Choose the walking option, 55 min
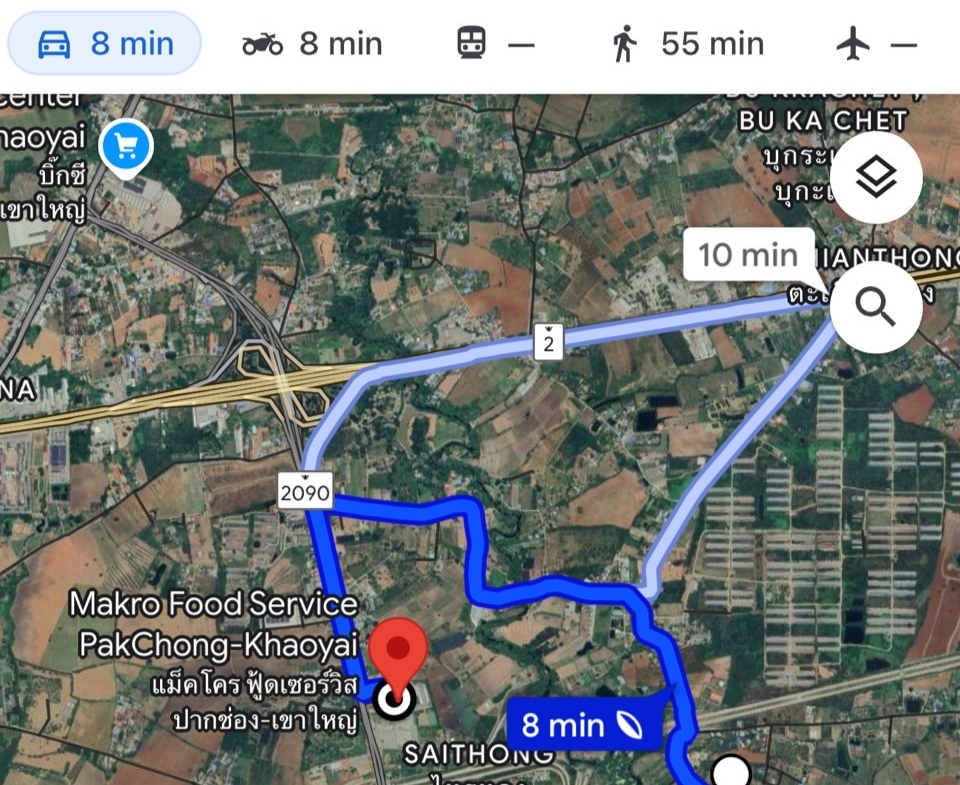The height and width of the screenshot is (785, 960). pos(688,44)
